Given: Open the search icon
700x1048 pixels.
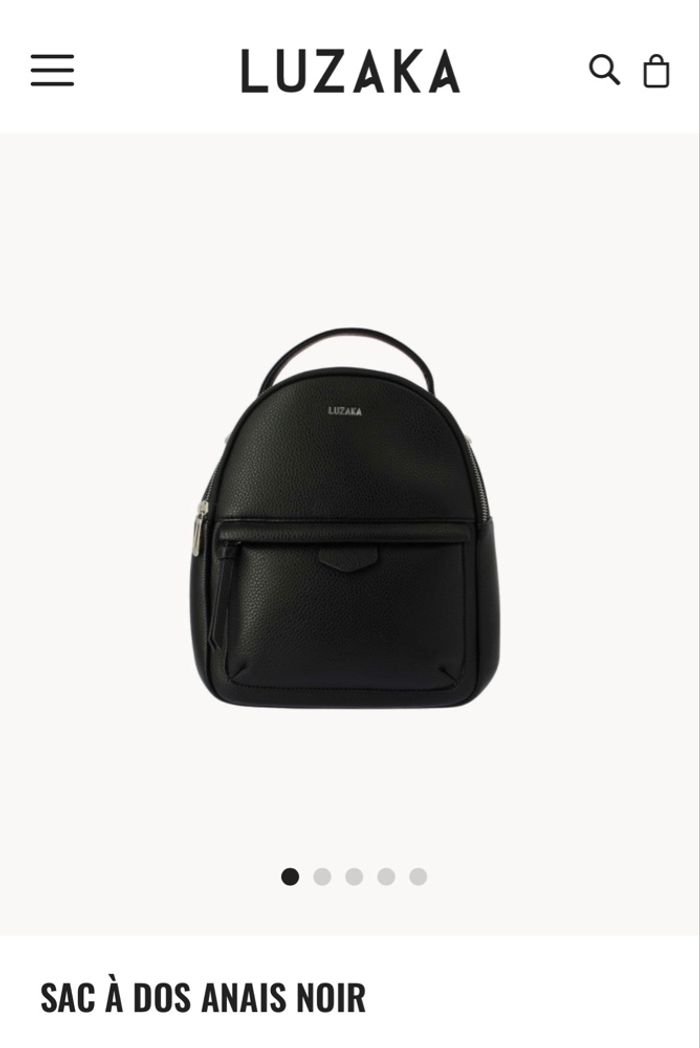Looking at the screenshot, I should [x=604, y=70].
